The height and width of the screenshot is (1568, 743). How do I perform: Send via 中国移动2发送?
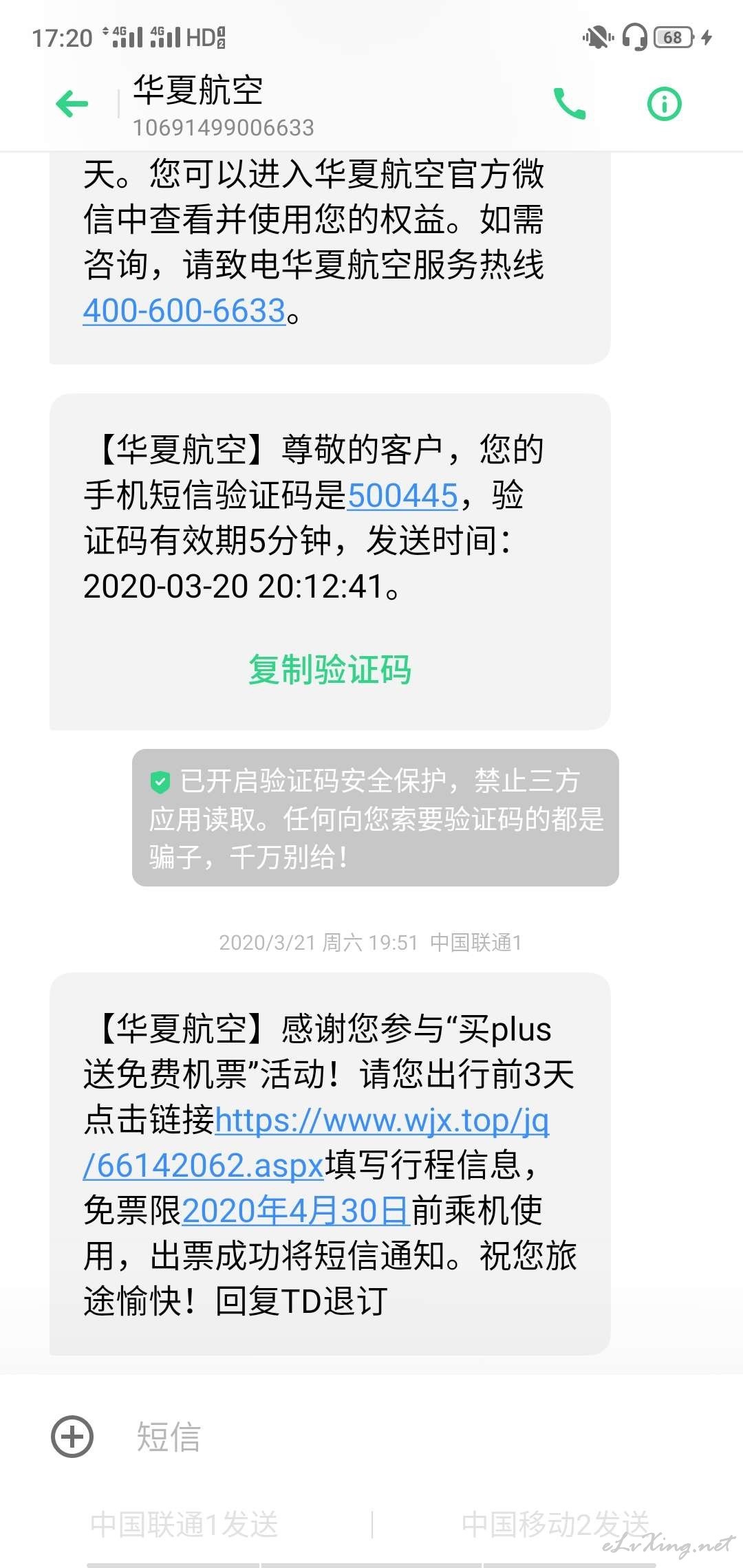coord(556,1524)
